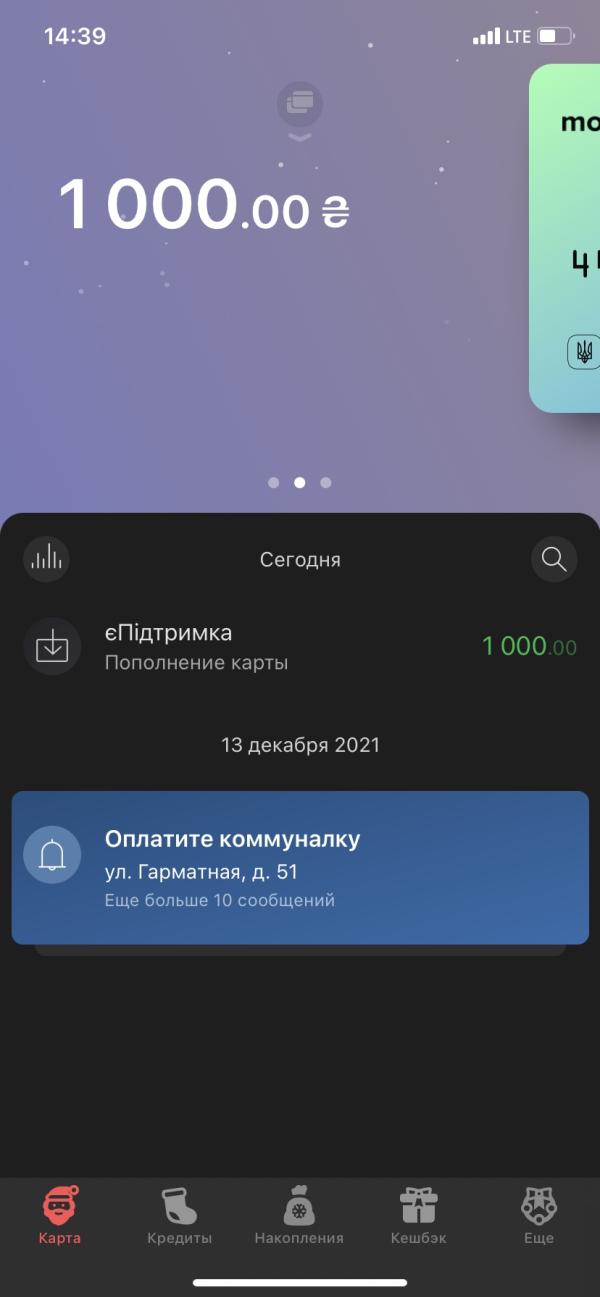Open transaction search magnifier
600x1297 pixels.
554,559
